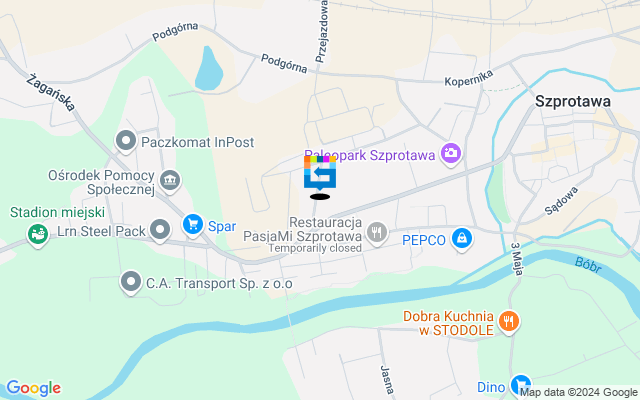This screenshot has height=400, width=640.
Task: Open the Paczkomat InPost map pin
Action: coord(126,141)
